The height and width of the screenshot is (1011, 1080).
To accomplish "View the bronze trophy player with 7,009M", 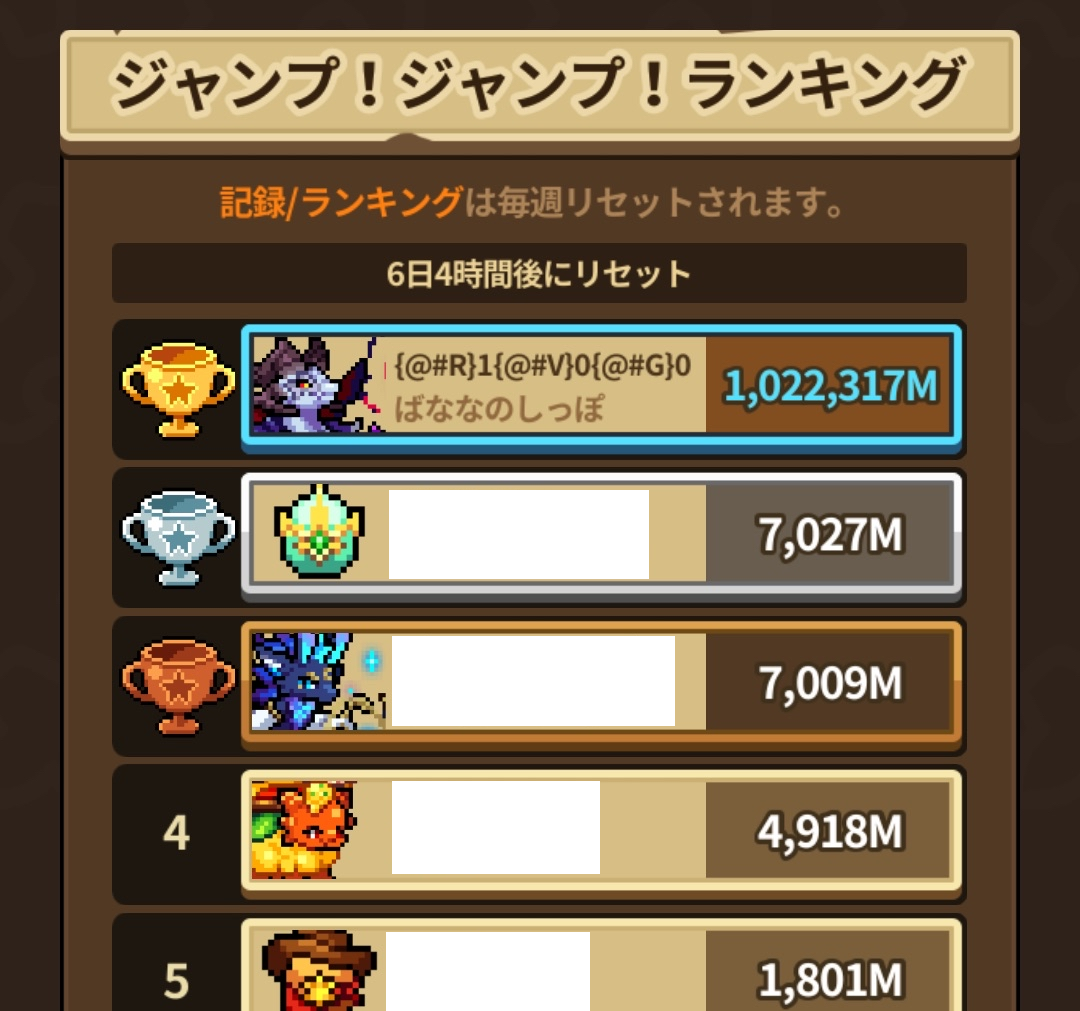I will coord(600,683).
